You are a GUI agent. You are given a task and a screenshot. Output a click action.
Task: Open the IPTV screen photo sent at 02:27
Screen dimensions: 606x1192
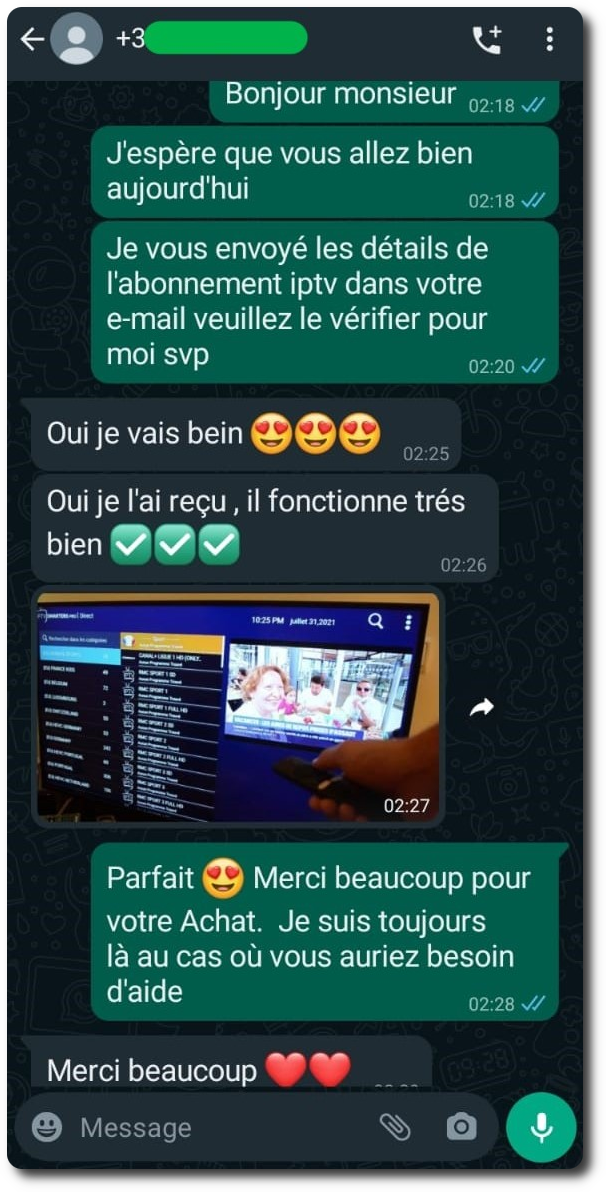tap(237, 707)
